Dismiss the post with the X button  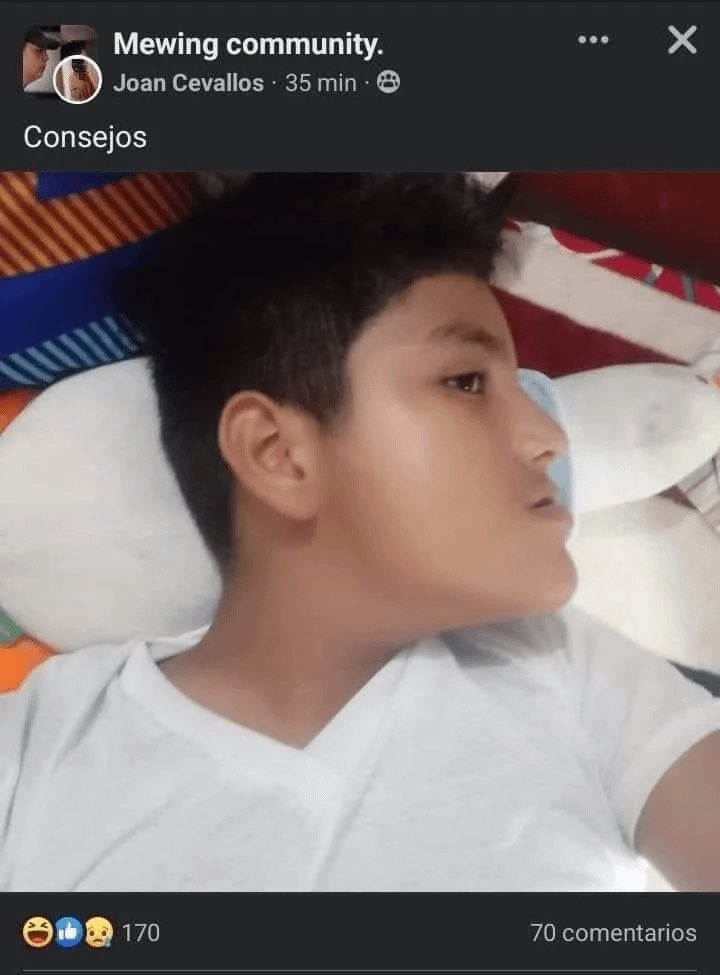(x=682, y=40)
